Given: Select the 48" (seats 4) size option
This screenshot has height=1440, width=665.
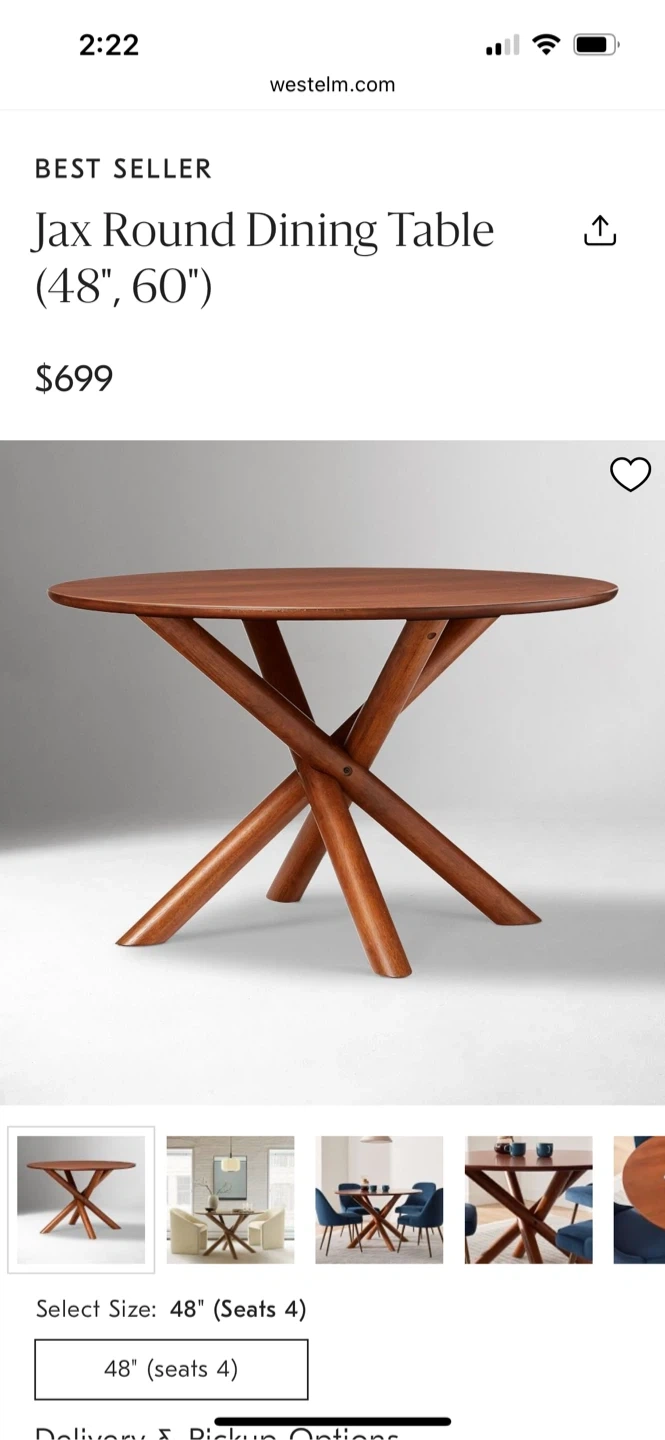Looking at the screenshot, I should 171,1369.
